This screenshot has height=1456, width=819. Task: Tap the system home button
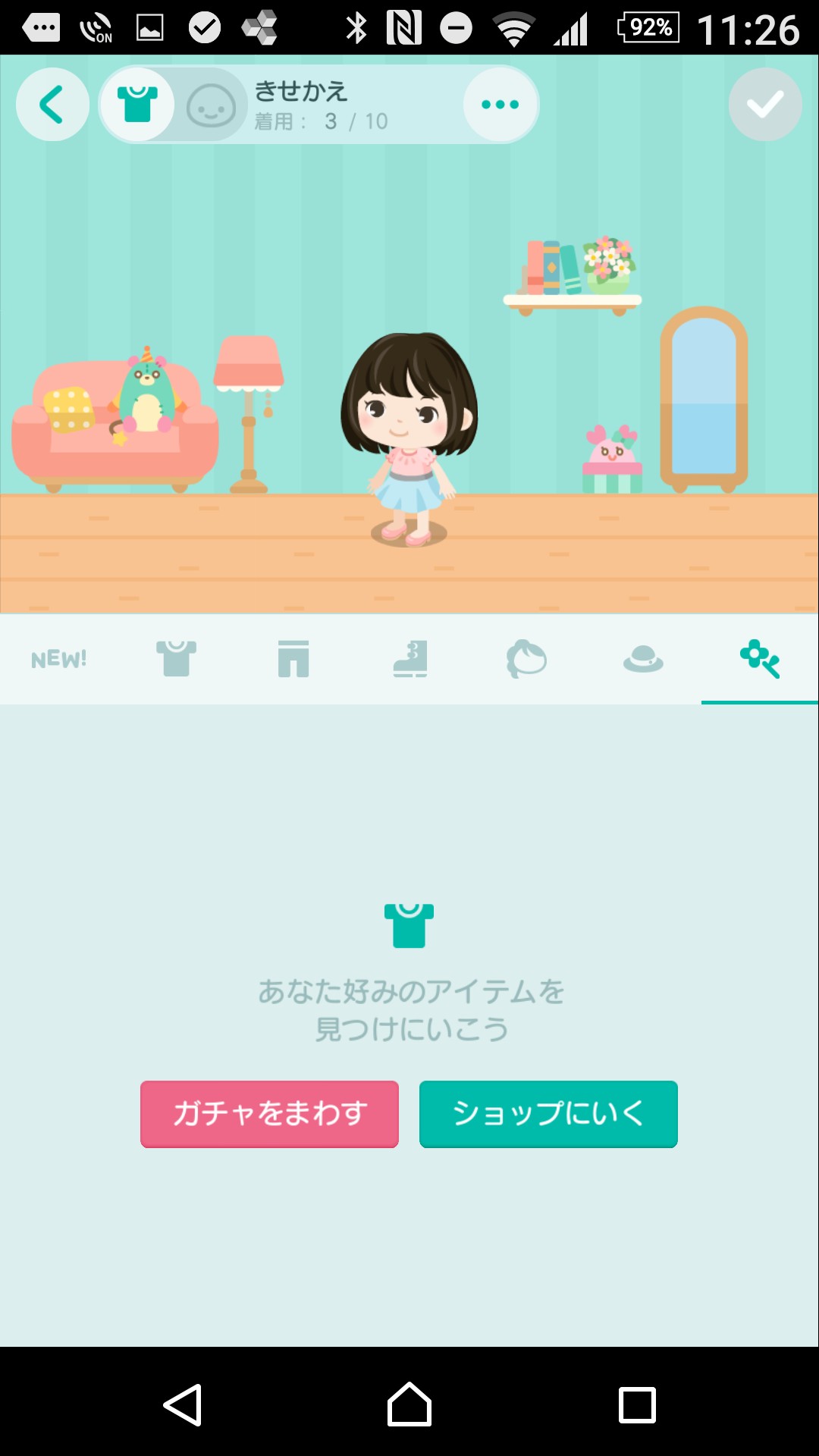409,1404
